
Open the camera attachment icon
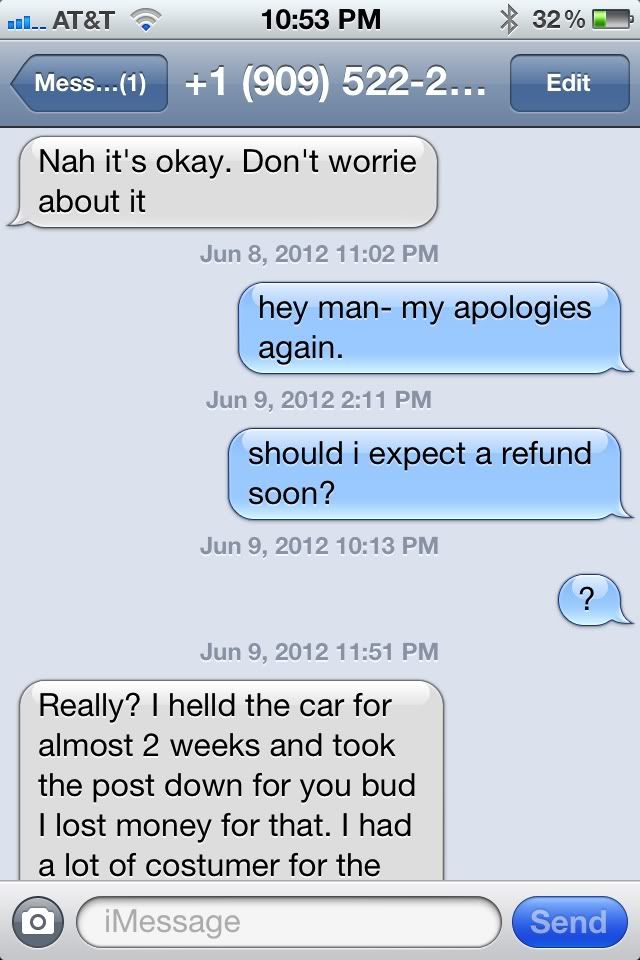pyautogui.click(x=38, y=921)
